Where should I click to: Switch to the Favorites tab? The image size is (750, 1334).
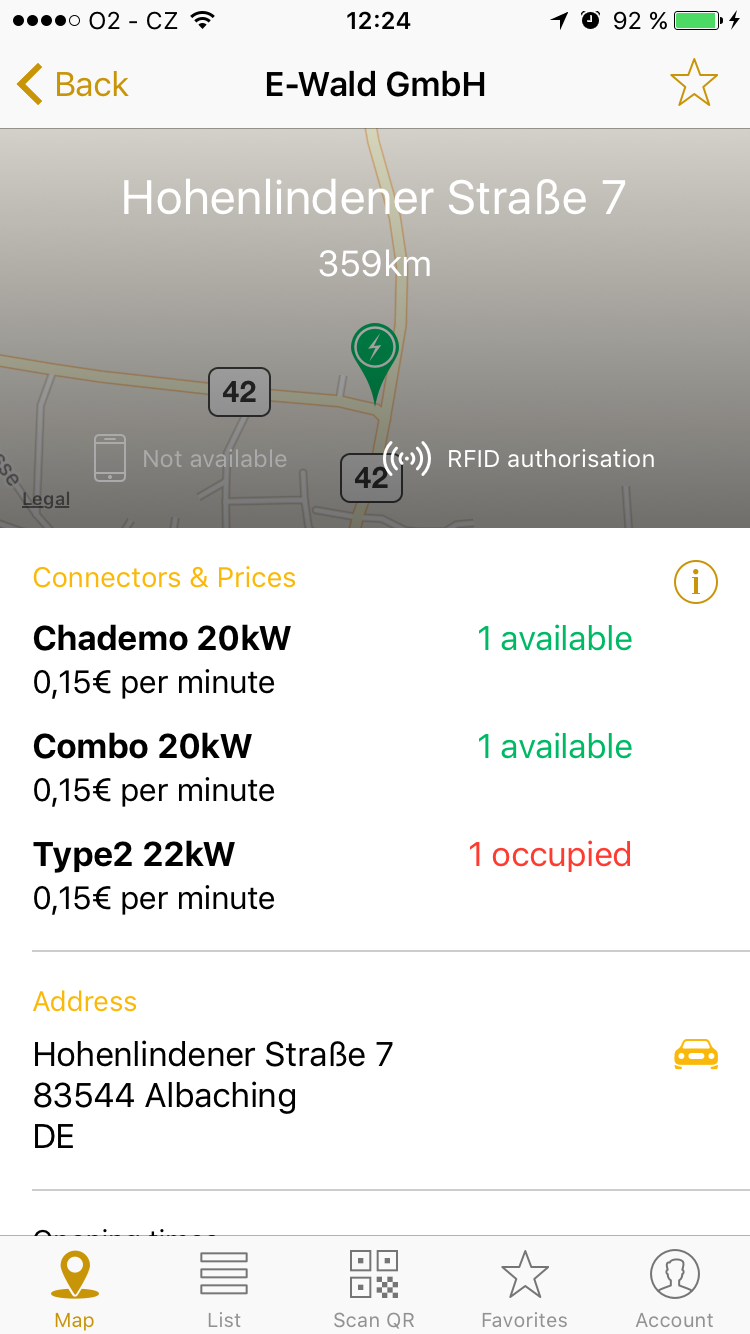[524, 1289]
